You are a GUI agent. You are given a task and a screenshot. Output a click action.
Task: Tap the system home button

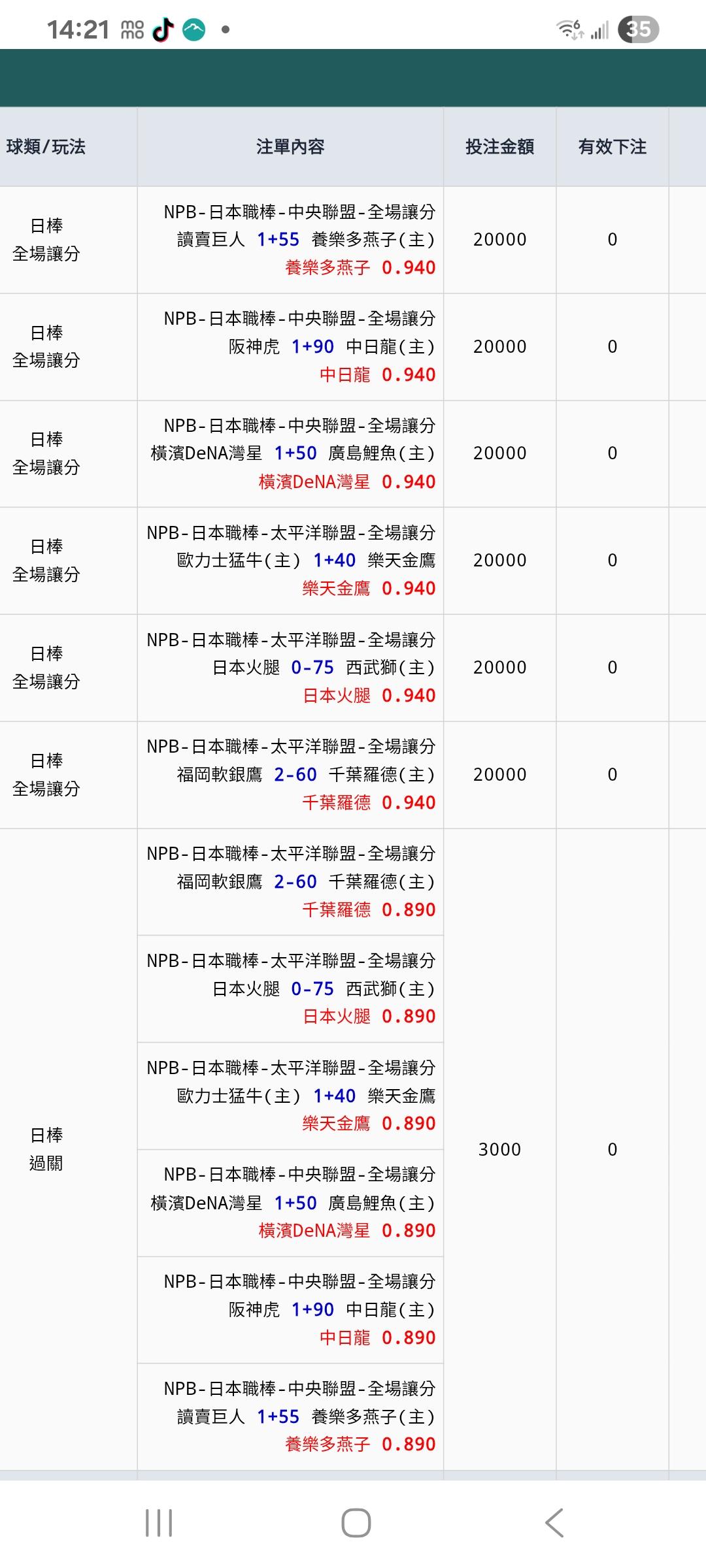point(356,1523)
